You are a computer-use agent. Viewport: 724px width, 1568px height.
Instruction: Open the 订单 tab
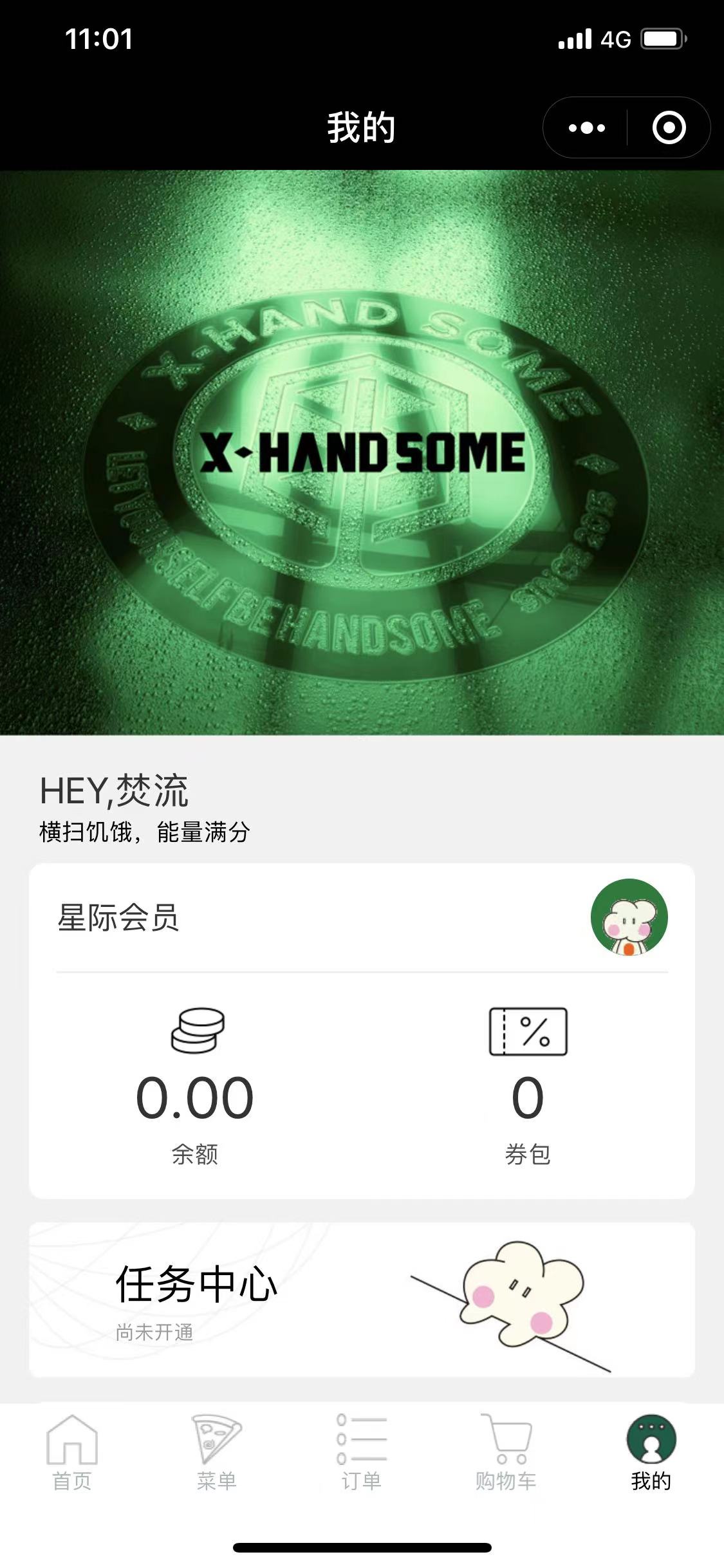[362, 1453]
